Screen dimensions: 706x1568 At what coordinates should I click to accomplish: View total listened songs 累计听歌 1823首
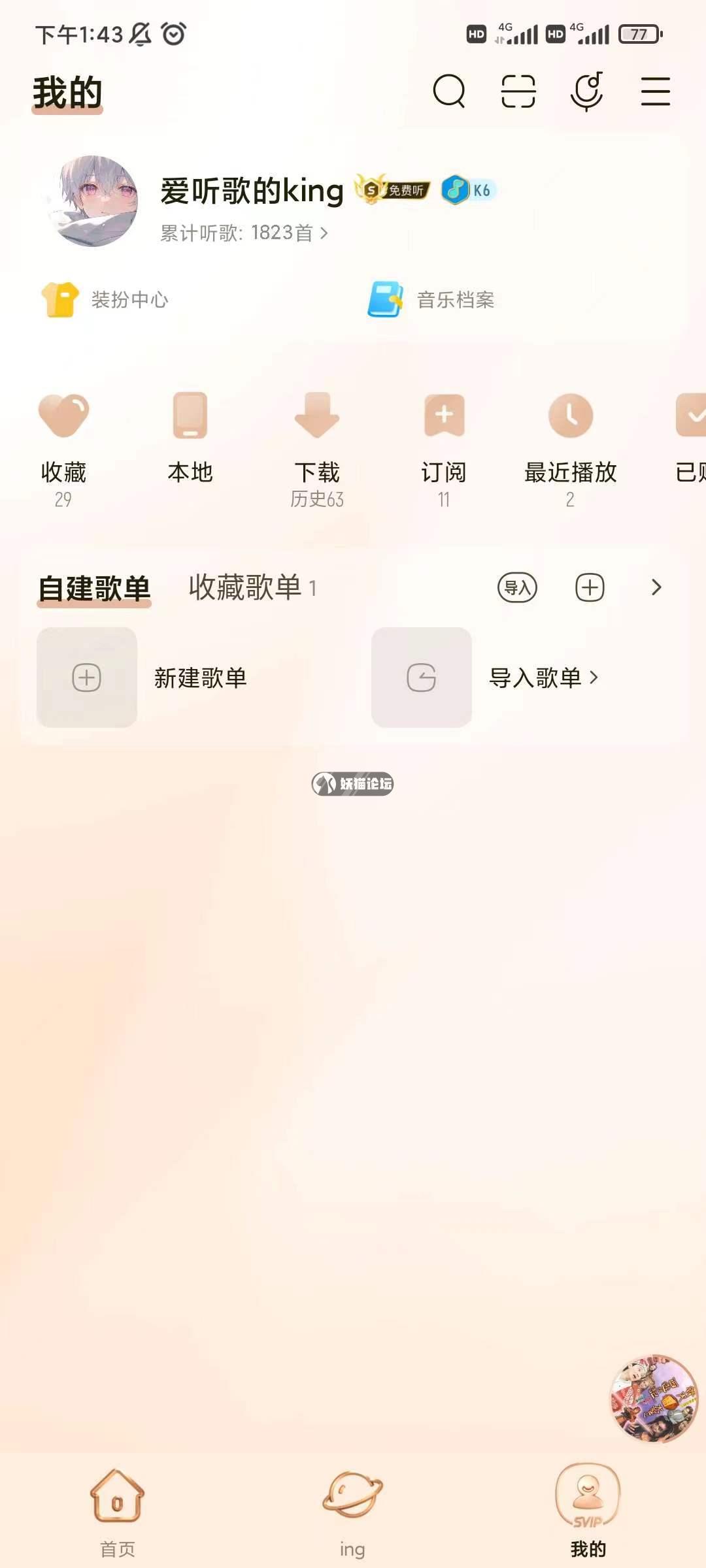click(x=244, y=233)
